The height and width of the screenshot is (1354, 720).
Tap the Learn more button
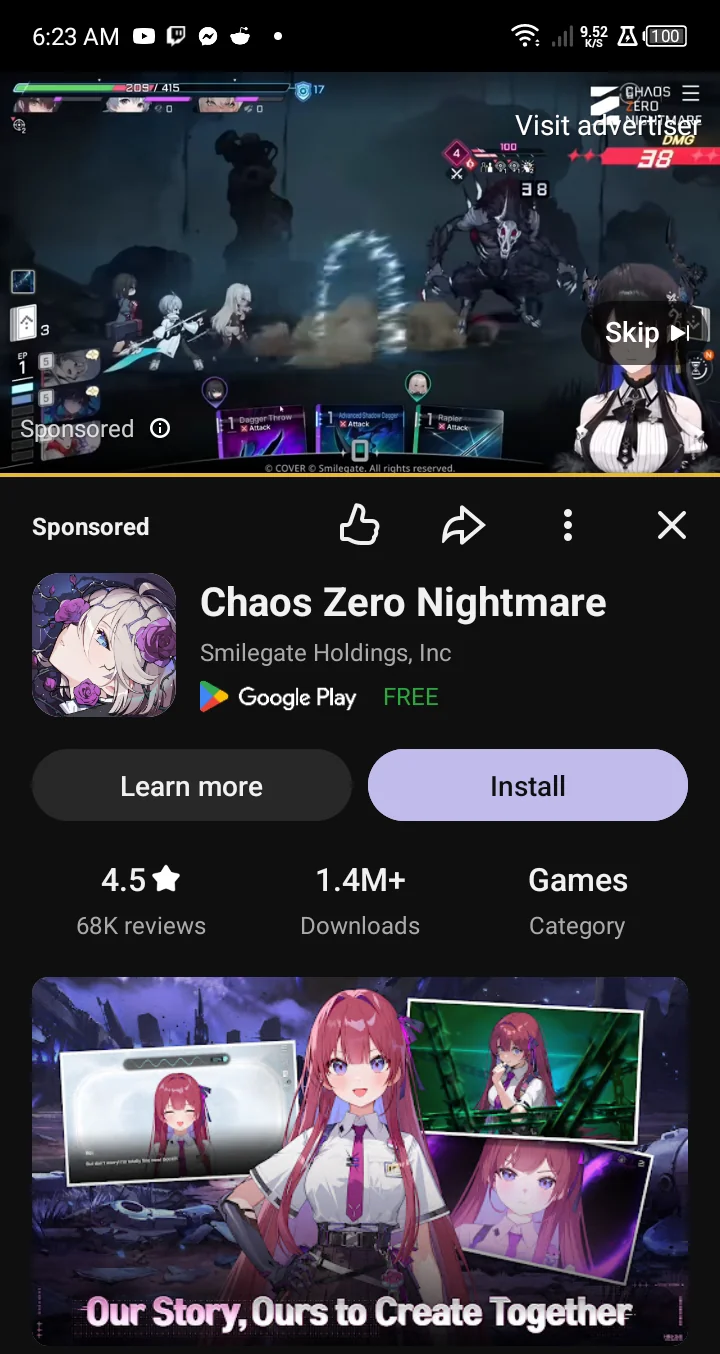coord(191,786)
